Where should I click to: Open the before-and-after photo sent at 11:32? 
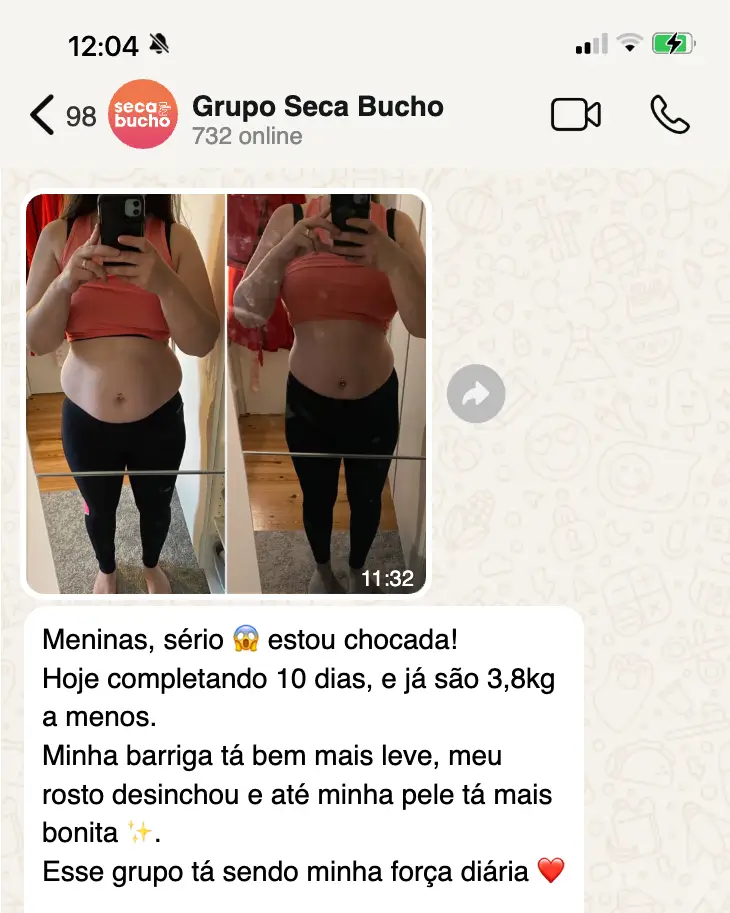(x=226, y=392)
